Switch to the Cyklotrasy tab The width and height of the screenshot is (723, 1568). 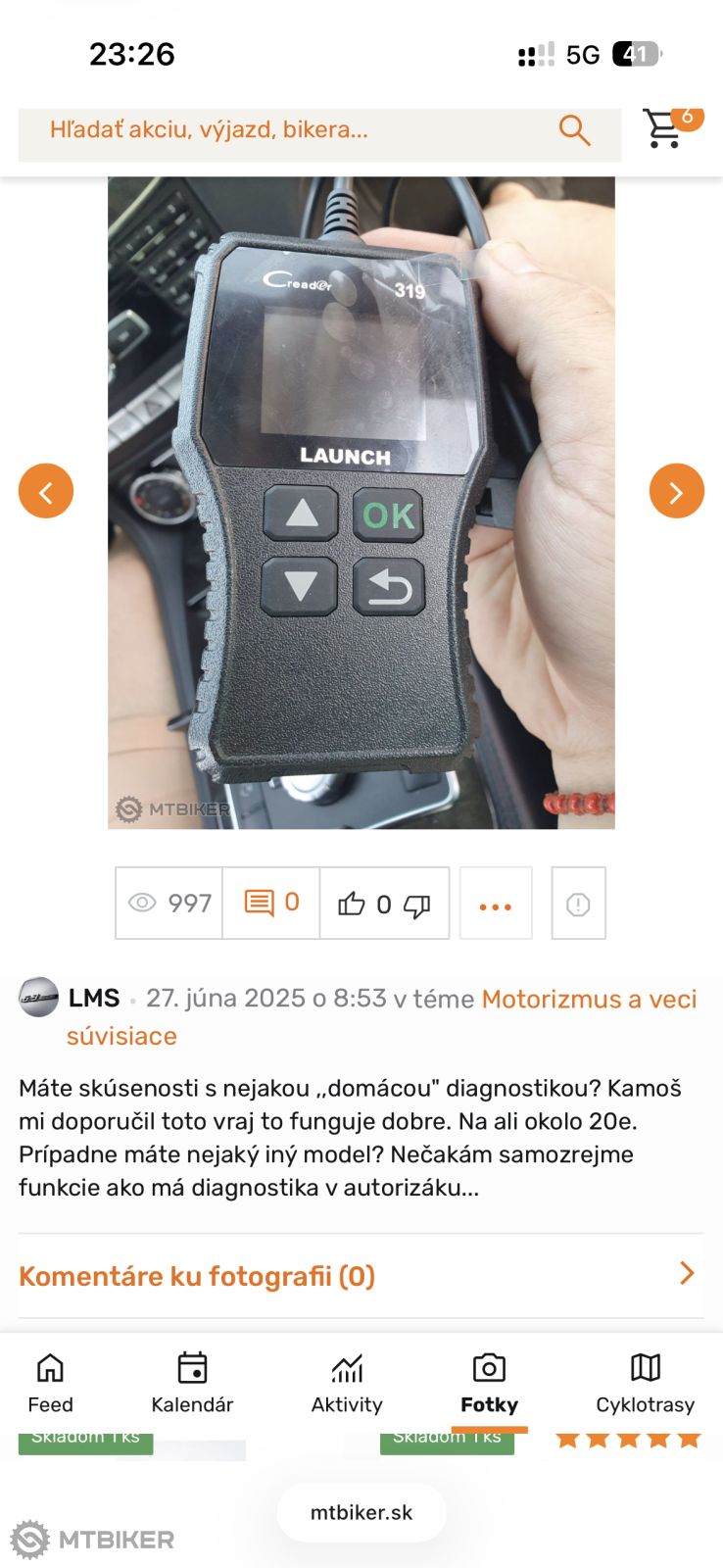(x=645, y=1383)
